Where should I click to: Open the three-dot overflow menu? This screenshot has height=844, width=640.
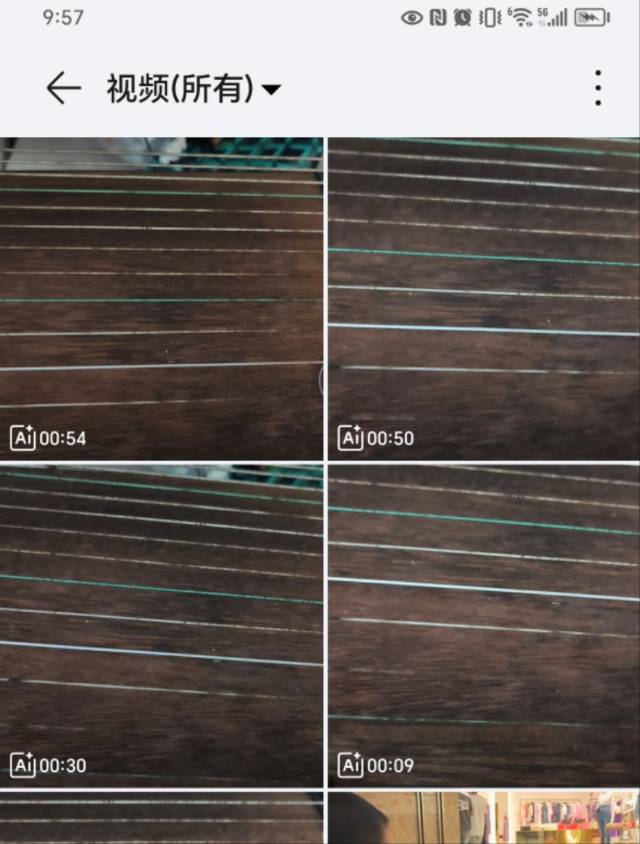point(598,89)
